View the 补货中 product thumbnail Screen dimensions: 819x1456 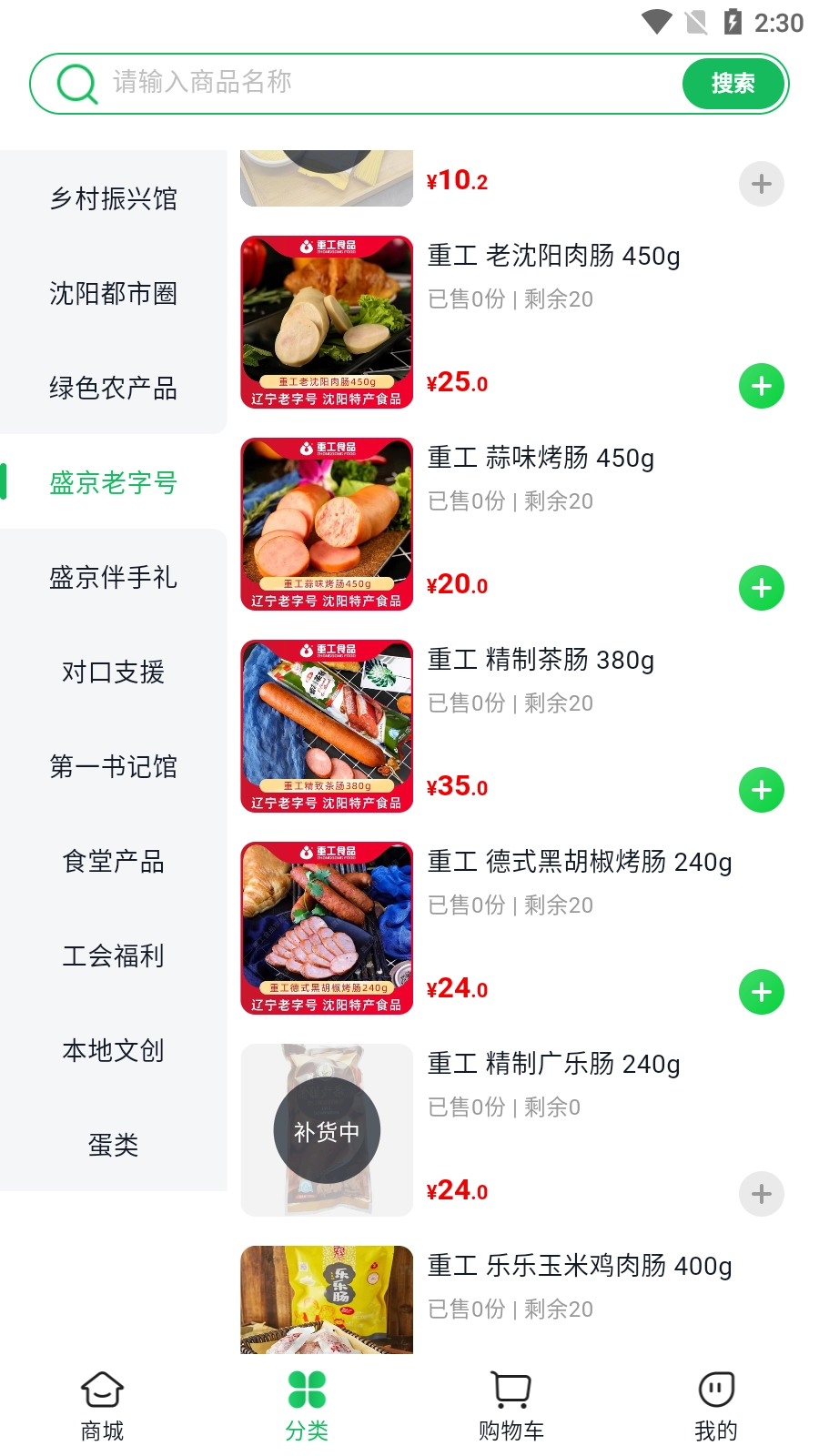326,1130
